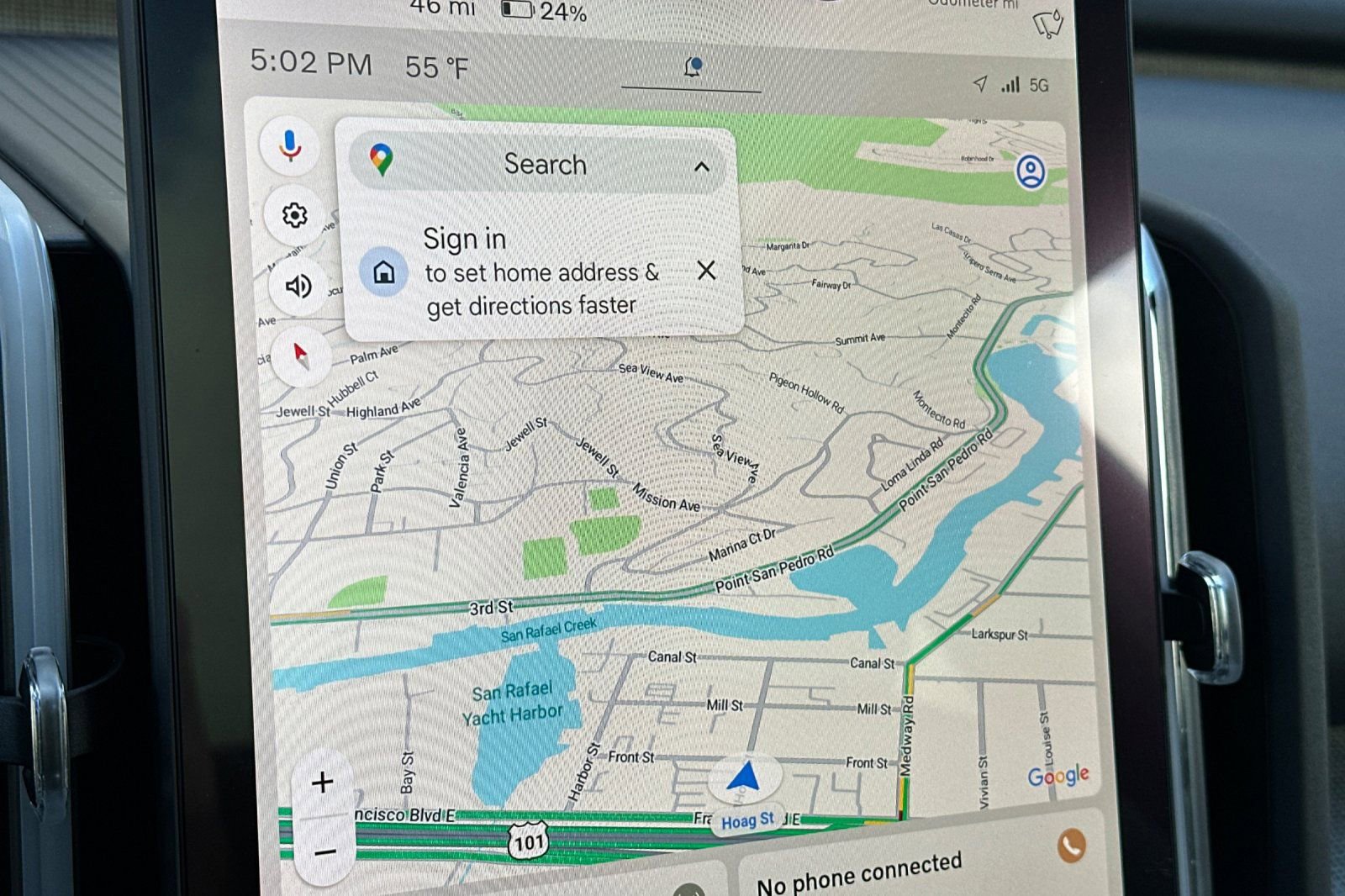Open the notification bell at top

[693, 67]
